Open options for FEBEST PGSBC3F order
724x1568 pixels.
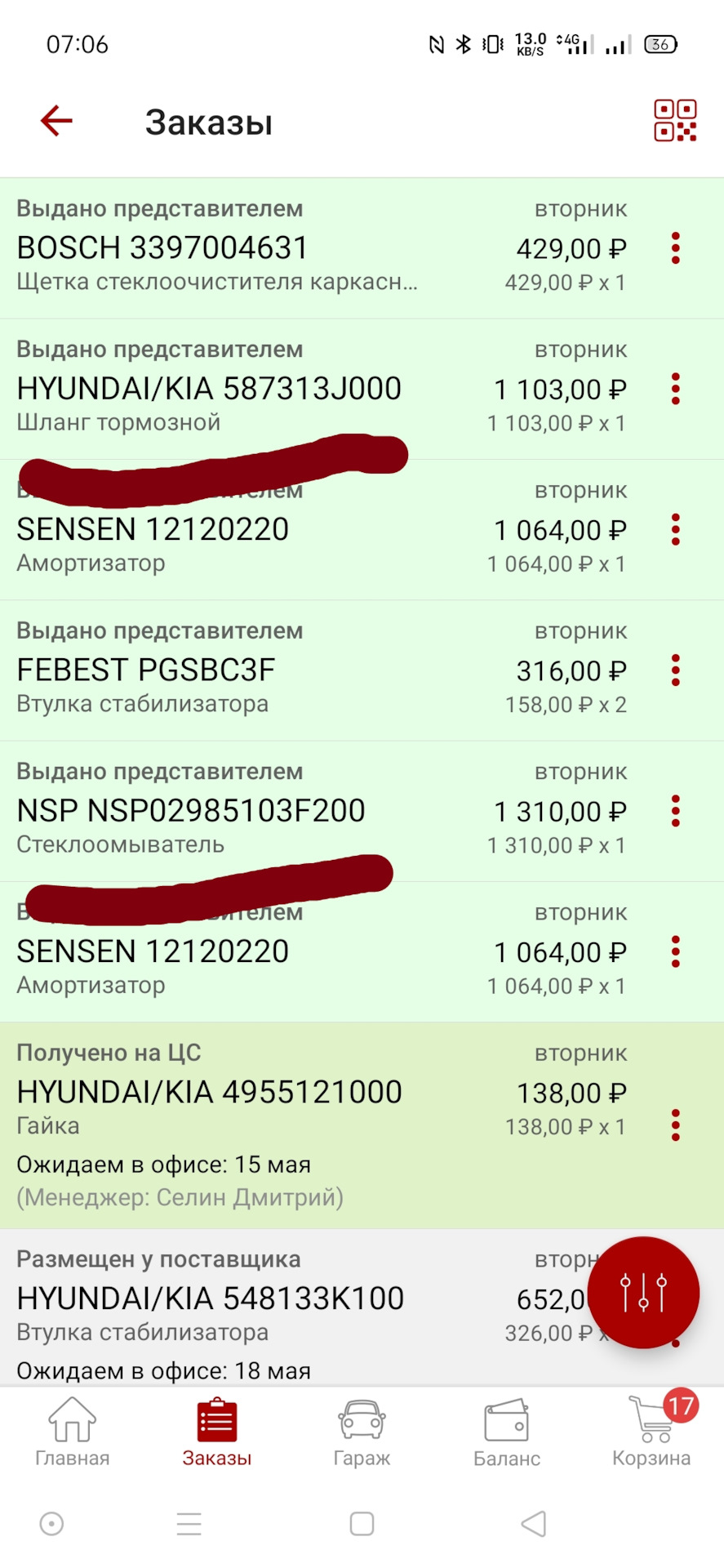coord(675,670)
